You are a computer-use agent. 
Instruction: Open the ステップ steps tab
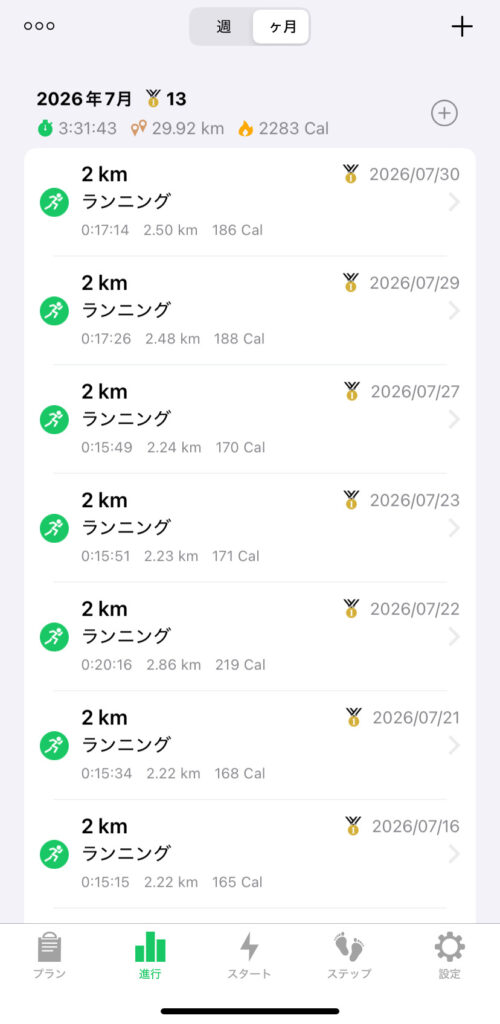[x=349, y=955]
